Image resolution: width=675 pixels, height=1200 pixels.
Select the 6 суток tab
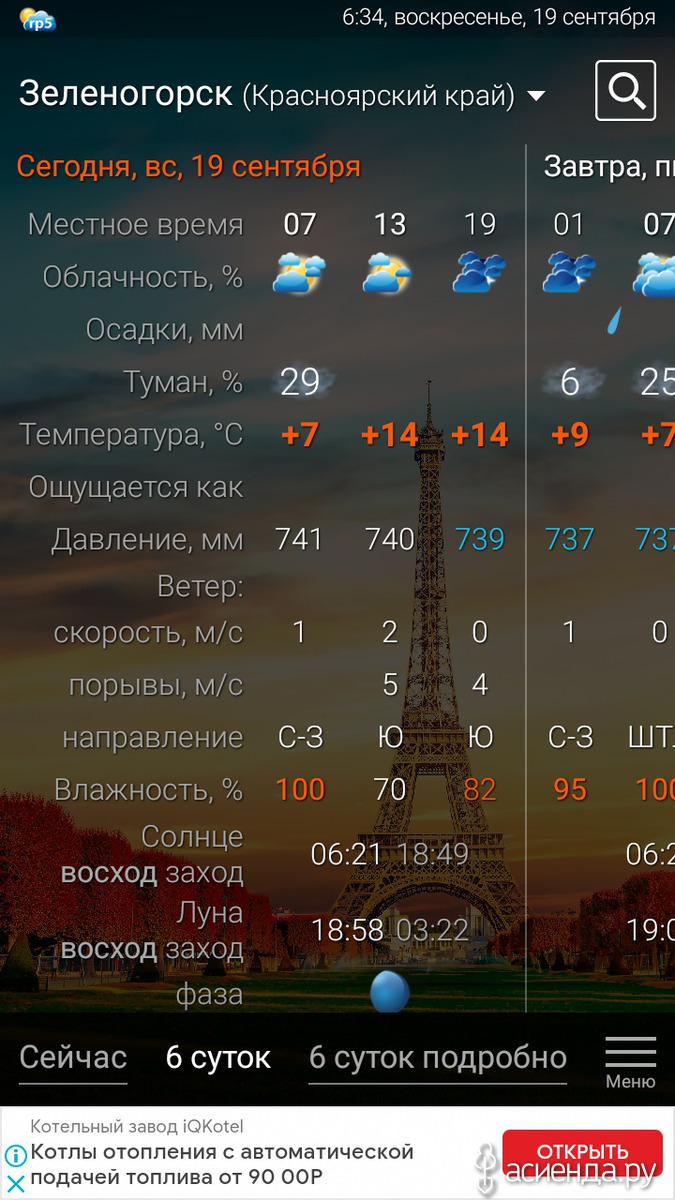218,1057
